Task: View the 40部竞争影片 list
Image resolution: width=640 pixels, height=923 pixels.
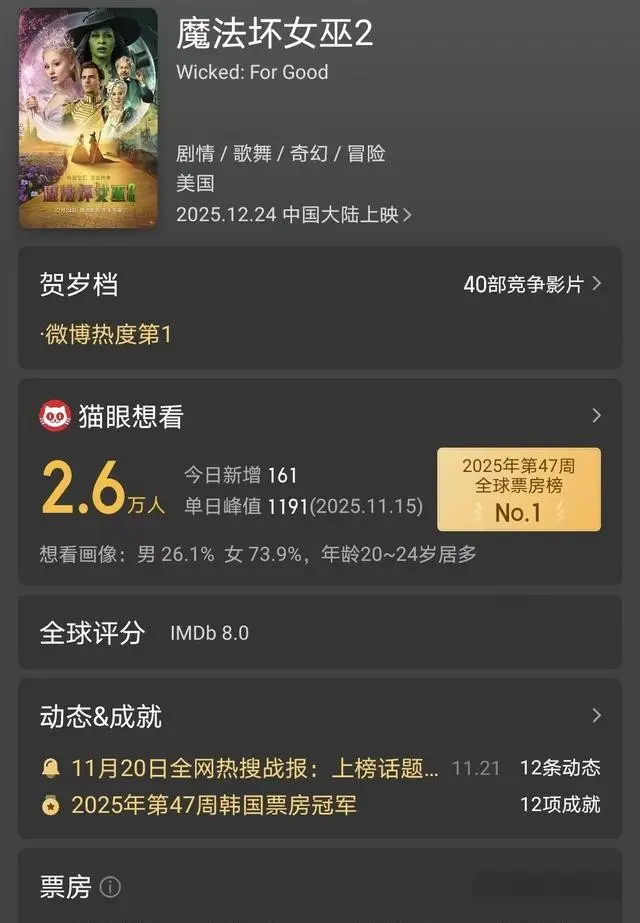Action: tap(531, 284)
